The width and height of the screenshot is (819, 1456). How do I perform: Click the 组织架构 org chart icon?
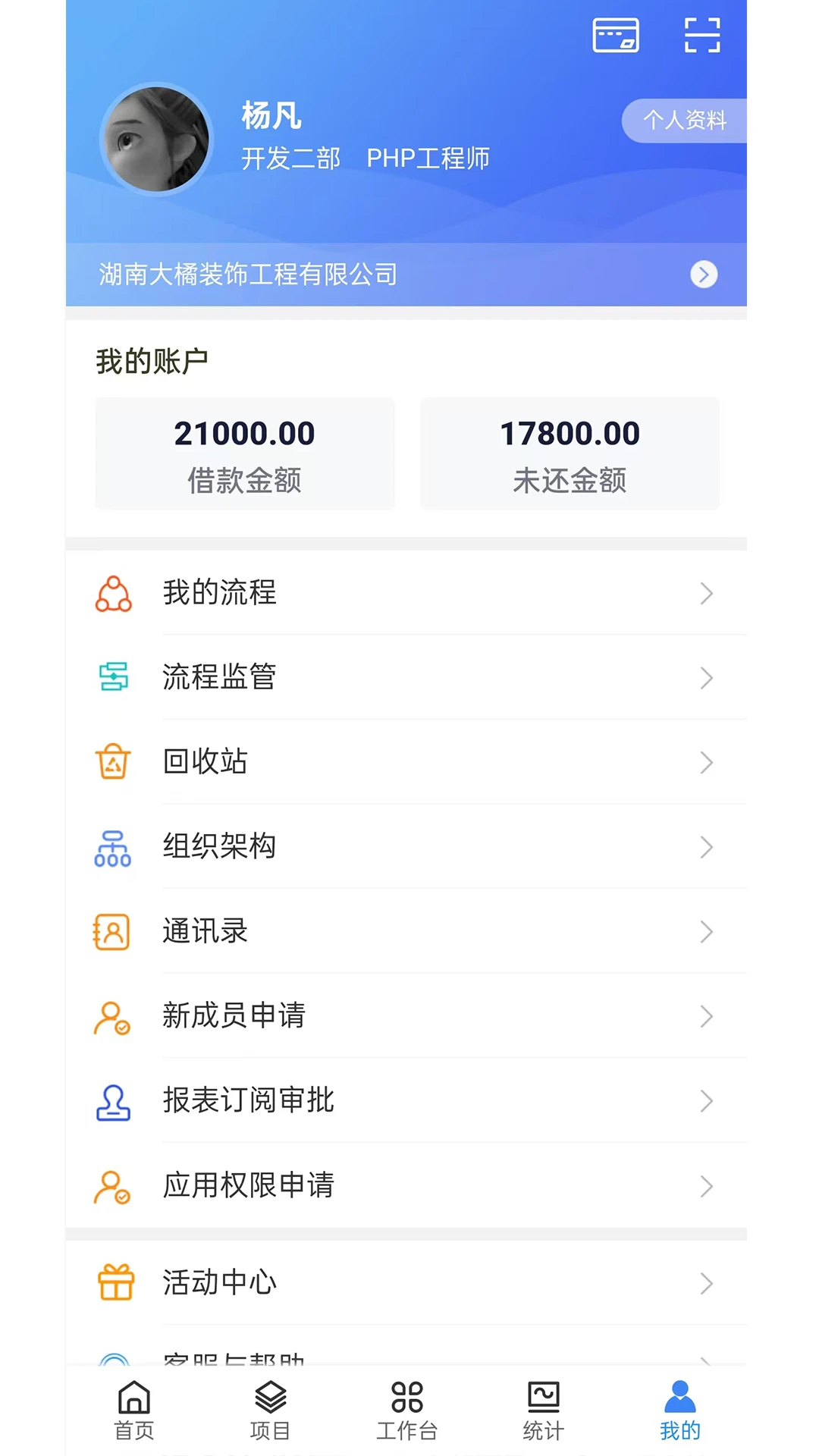click(x=114, y=847)
